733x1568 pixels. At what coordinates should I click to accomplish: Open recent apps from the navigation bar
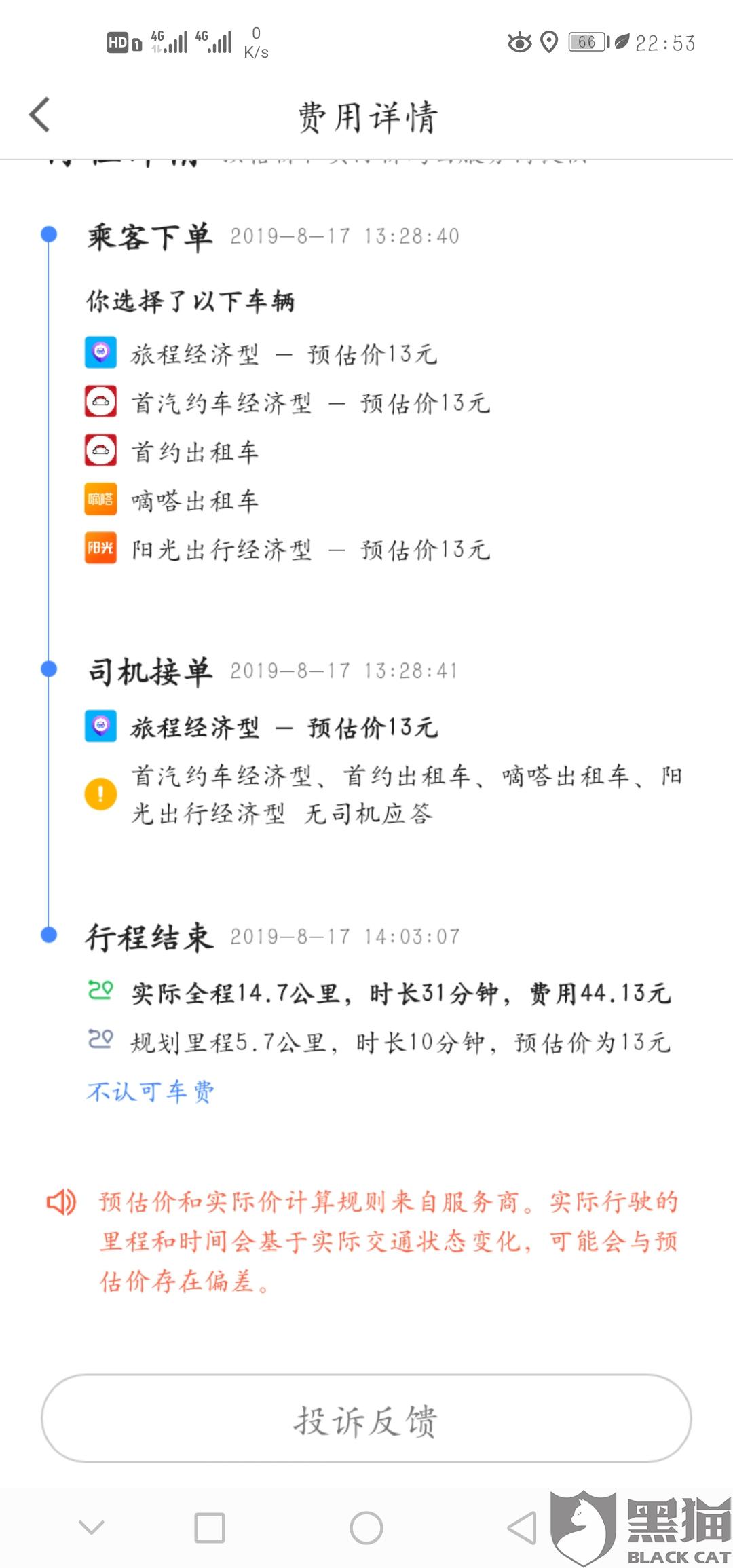point(210,1528)
